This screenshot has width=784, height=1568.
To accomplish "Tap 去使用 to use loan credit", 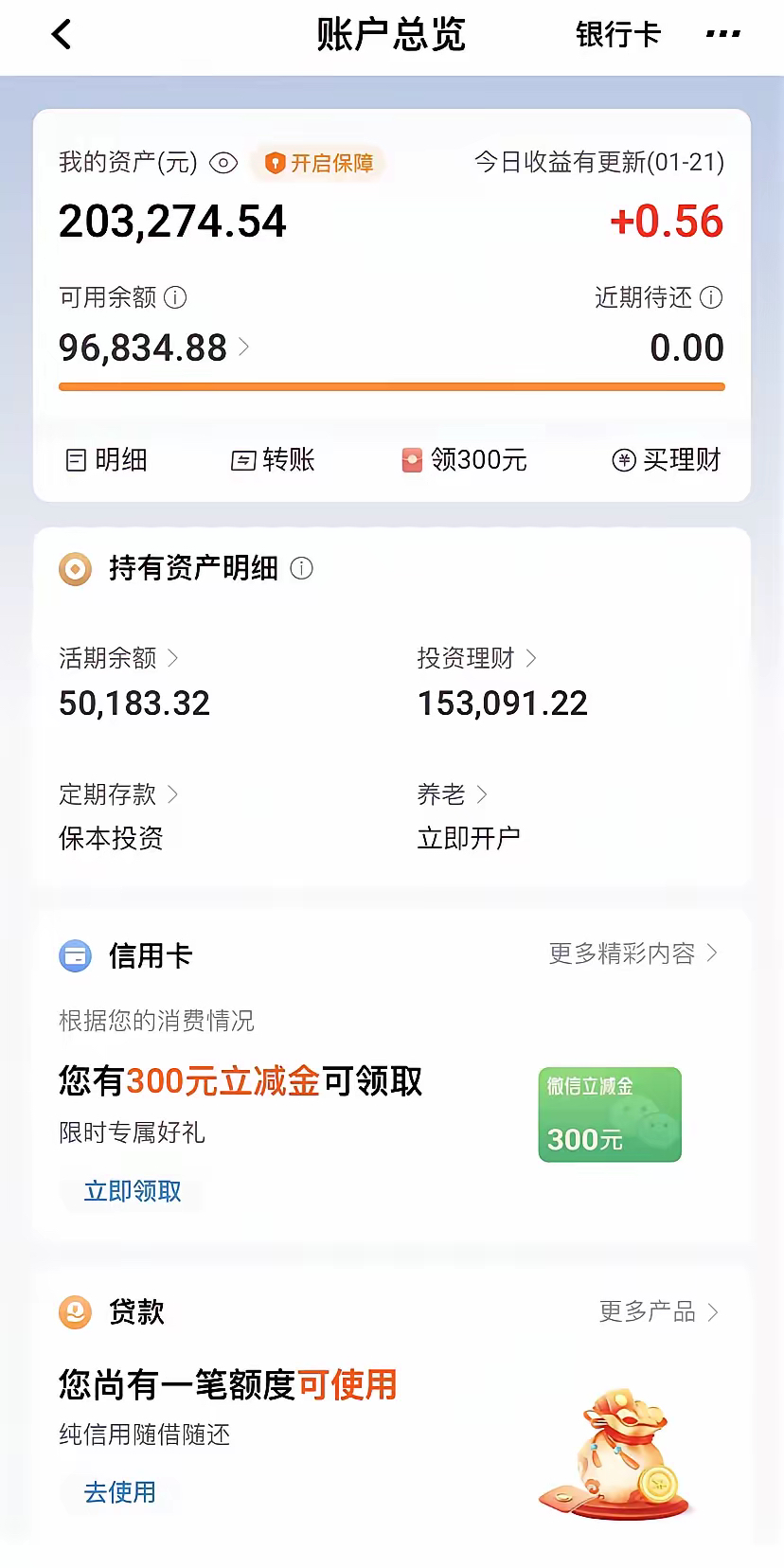I will [x=118, y=1492].
